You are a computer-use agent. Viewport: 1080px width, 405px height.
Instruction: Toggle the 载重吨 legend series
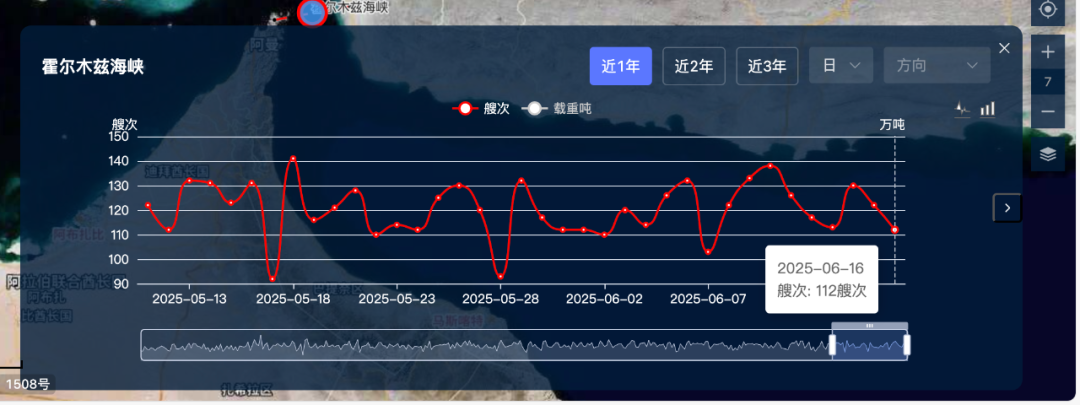pyautogui.click(x=555, y=109)
